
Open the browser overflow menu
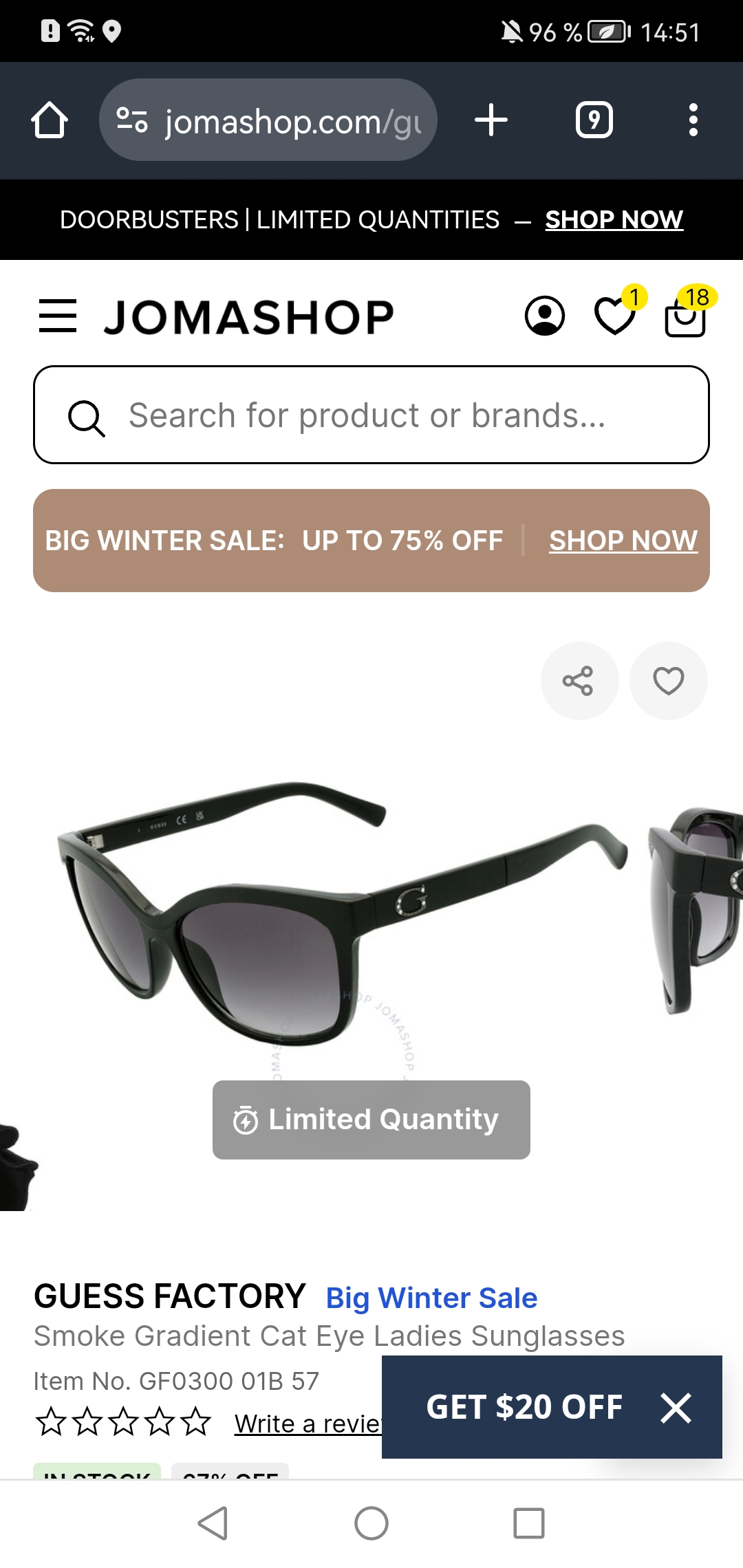693,120
